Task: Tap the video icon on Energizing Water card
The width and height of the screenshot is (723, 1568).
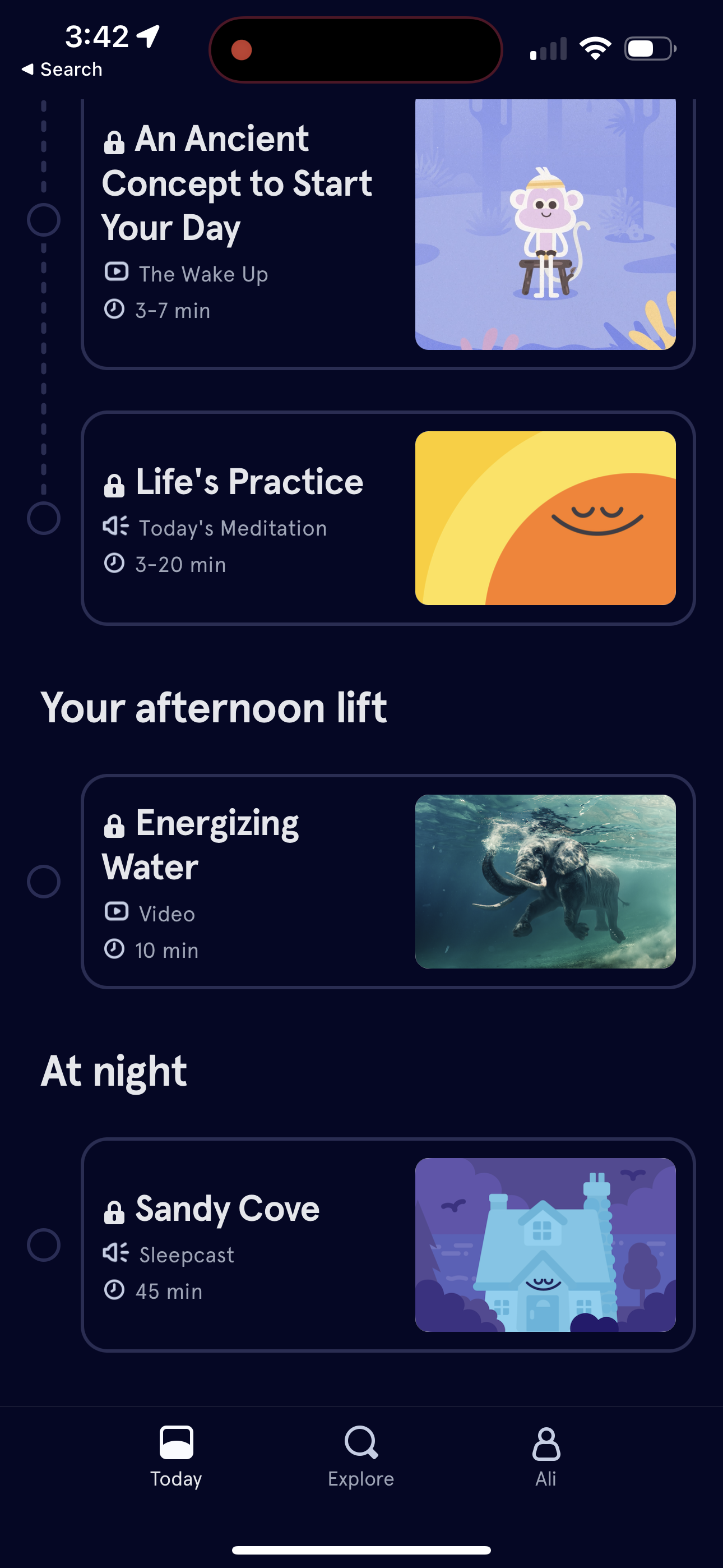Action: [x=117, y=912]
